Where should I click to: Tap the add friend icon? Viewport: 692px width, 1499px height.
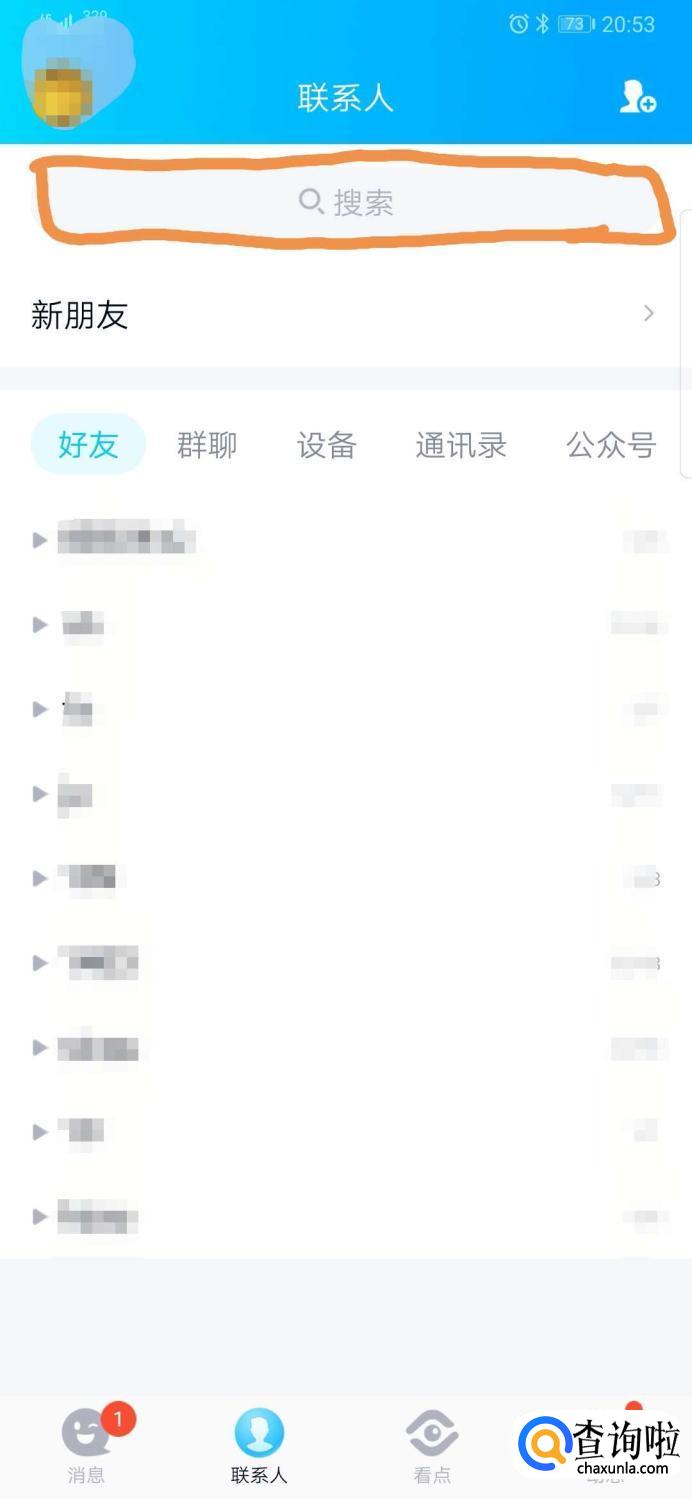coord(637,97)
